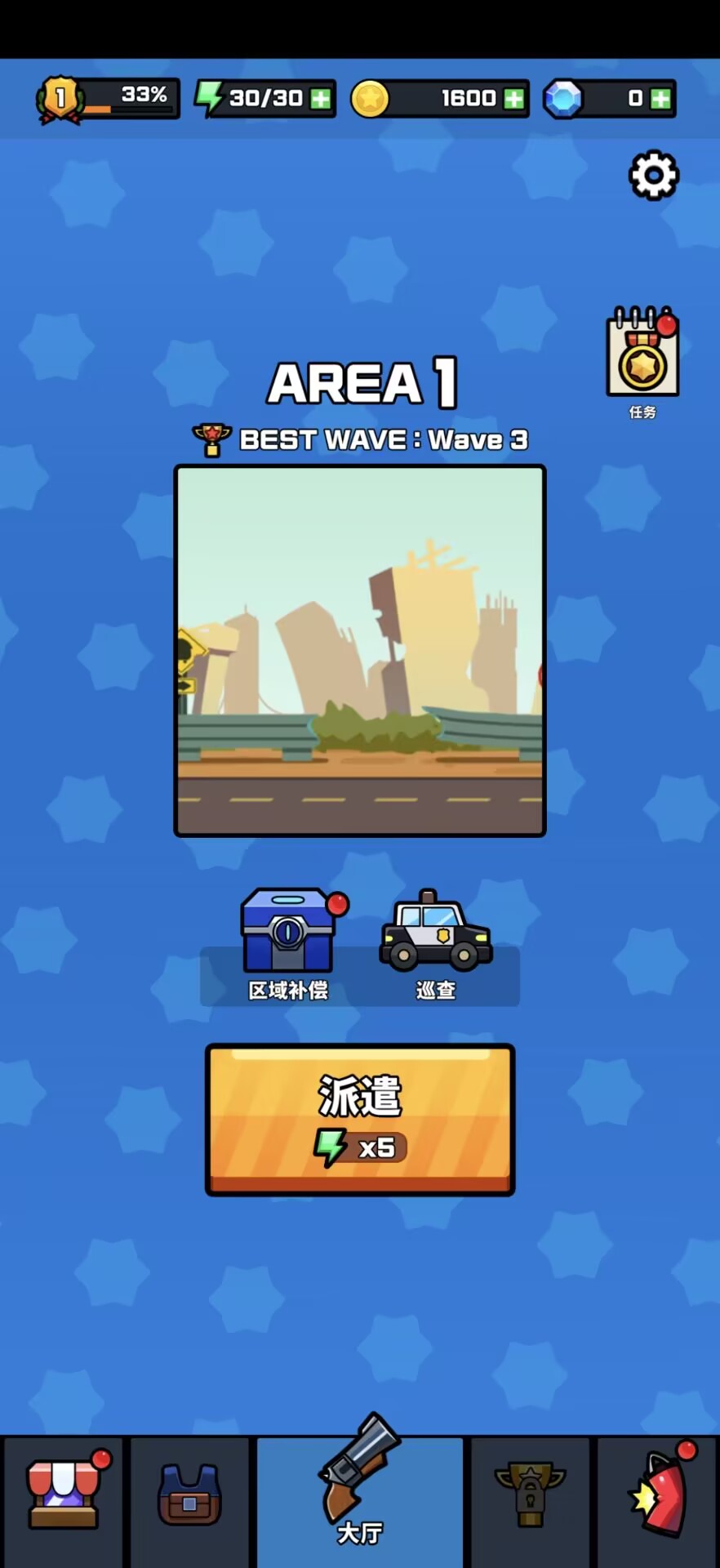The image size is (720, 1568).
Task: Open the settings gear
Action: pyautogui.click(x=653, y=175)
